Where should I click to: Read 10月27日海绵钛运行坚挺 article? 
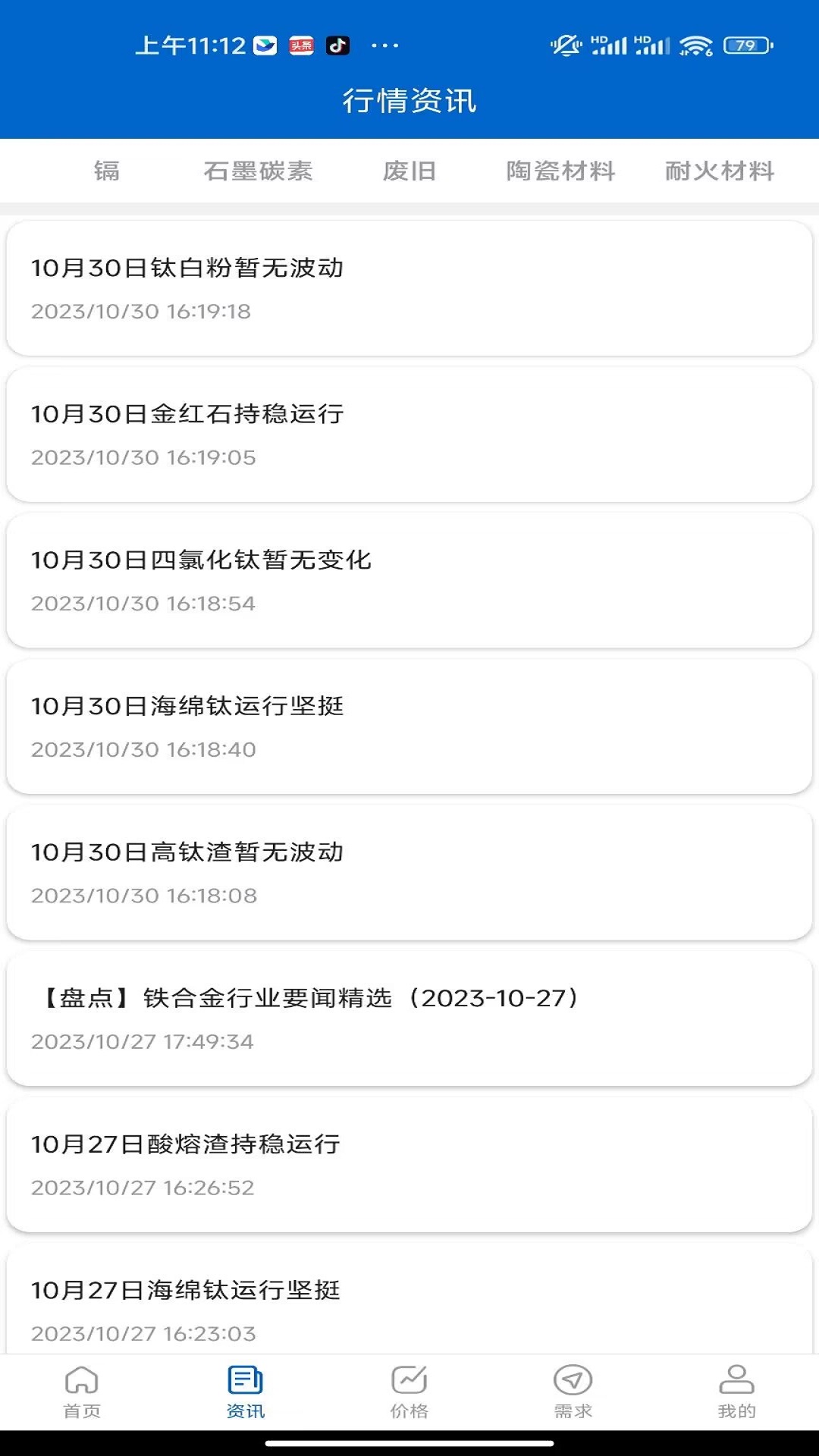pyautogui.click(x=409, y=1299)
